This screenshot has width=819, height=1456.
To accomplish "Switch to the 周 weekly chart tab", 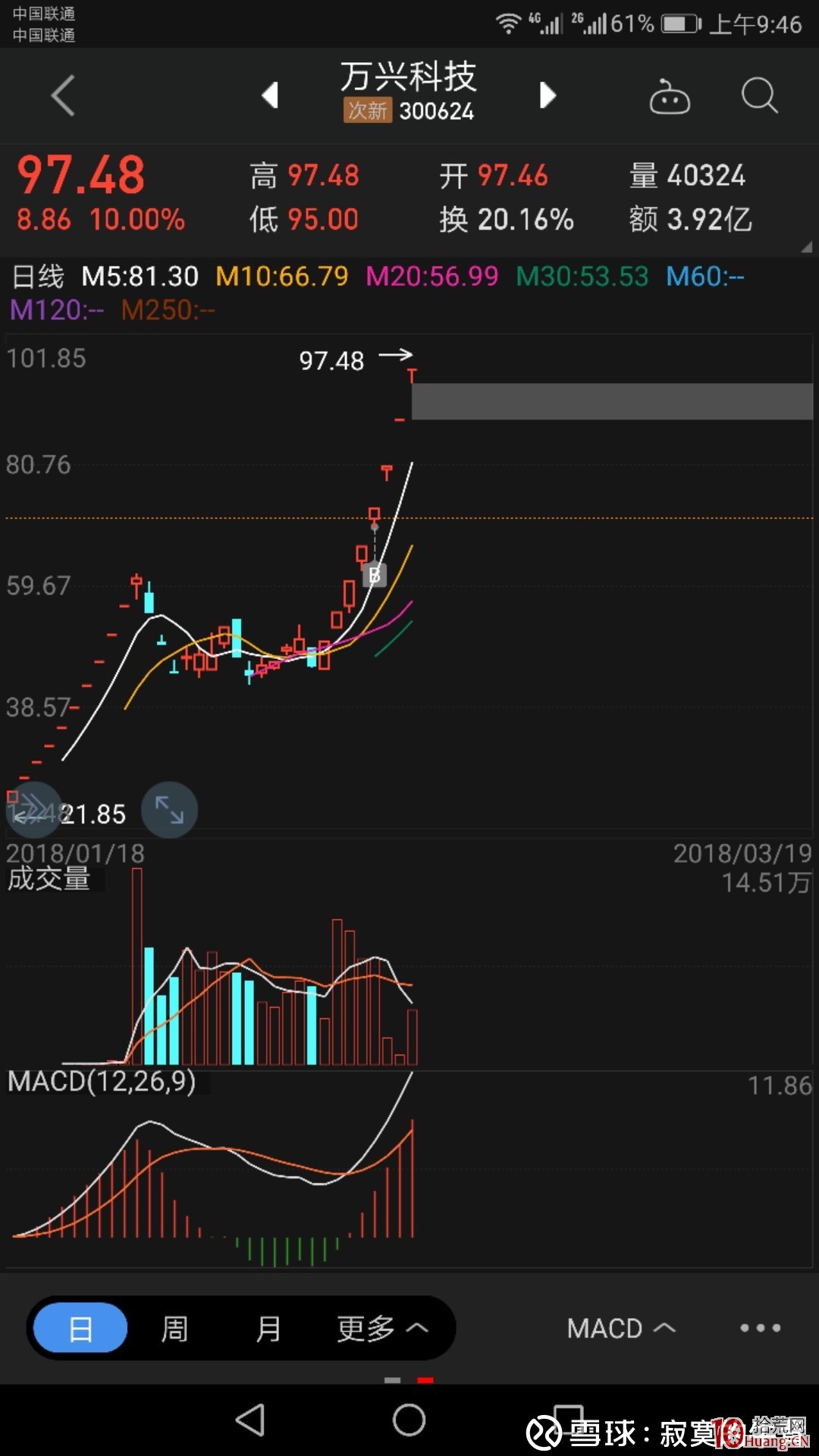I will [x=174, y=1328].
